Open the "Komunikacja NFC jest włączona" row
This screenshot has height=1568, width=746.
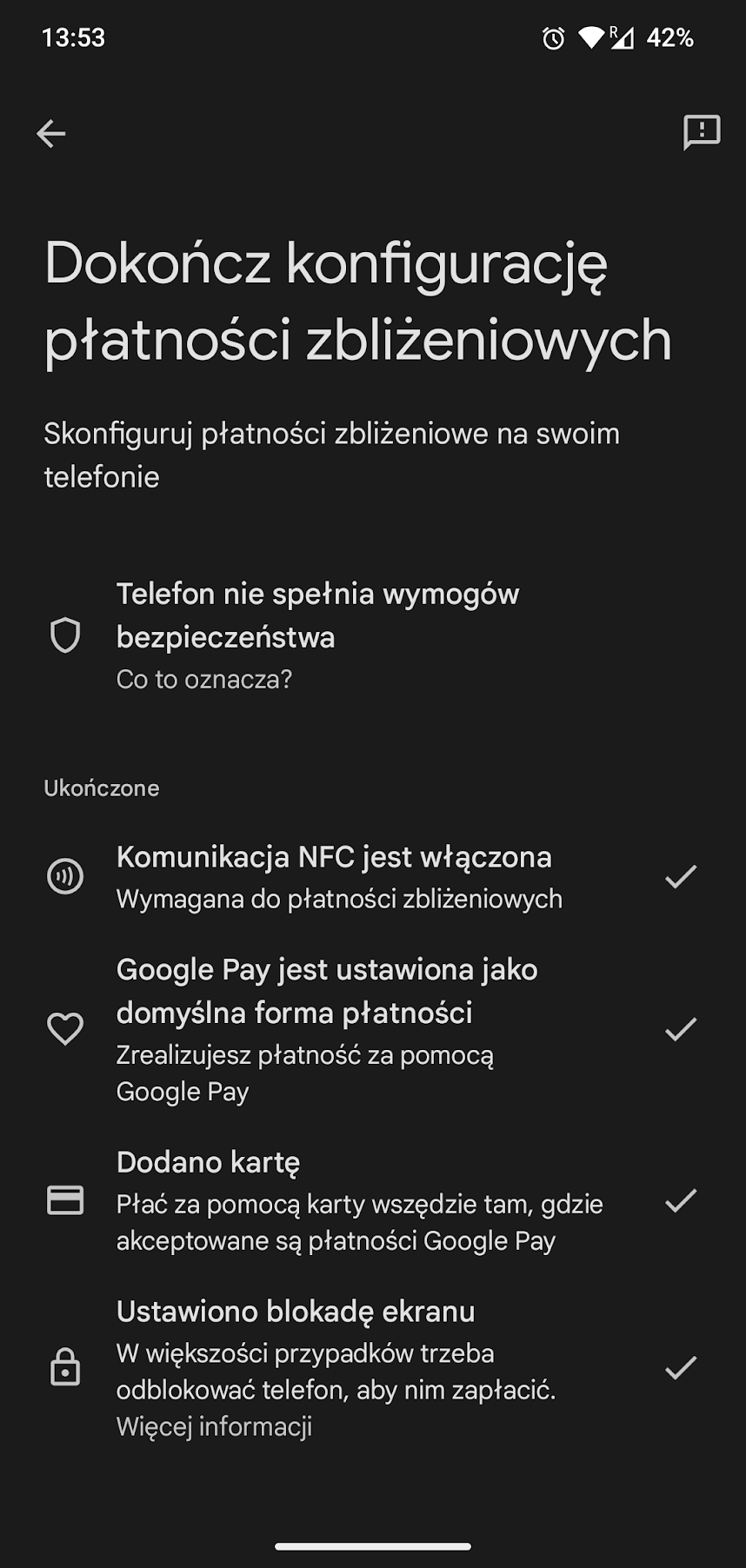373,876
